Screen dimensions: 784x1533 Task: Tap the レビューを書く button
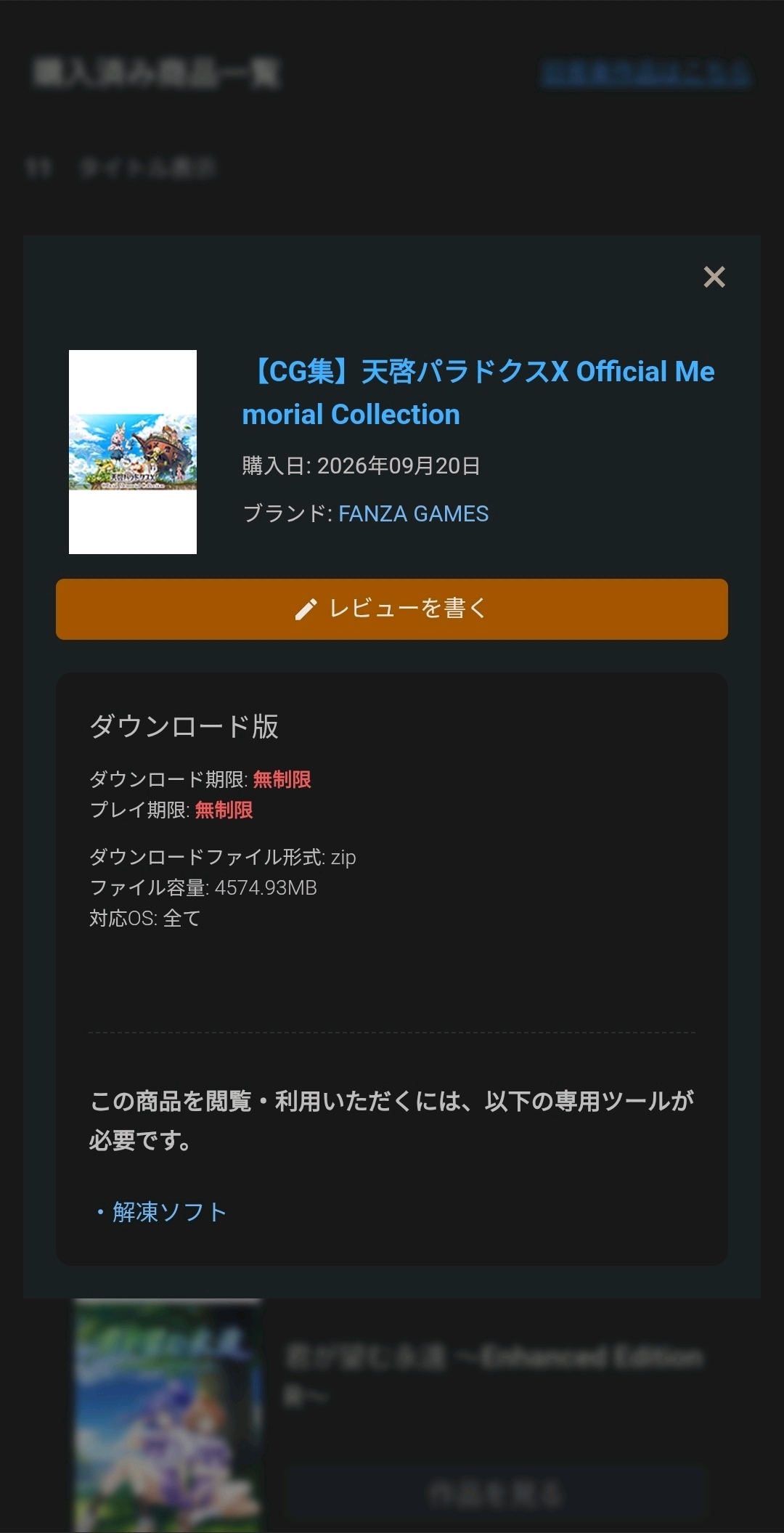[392, 609]
